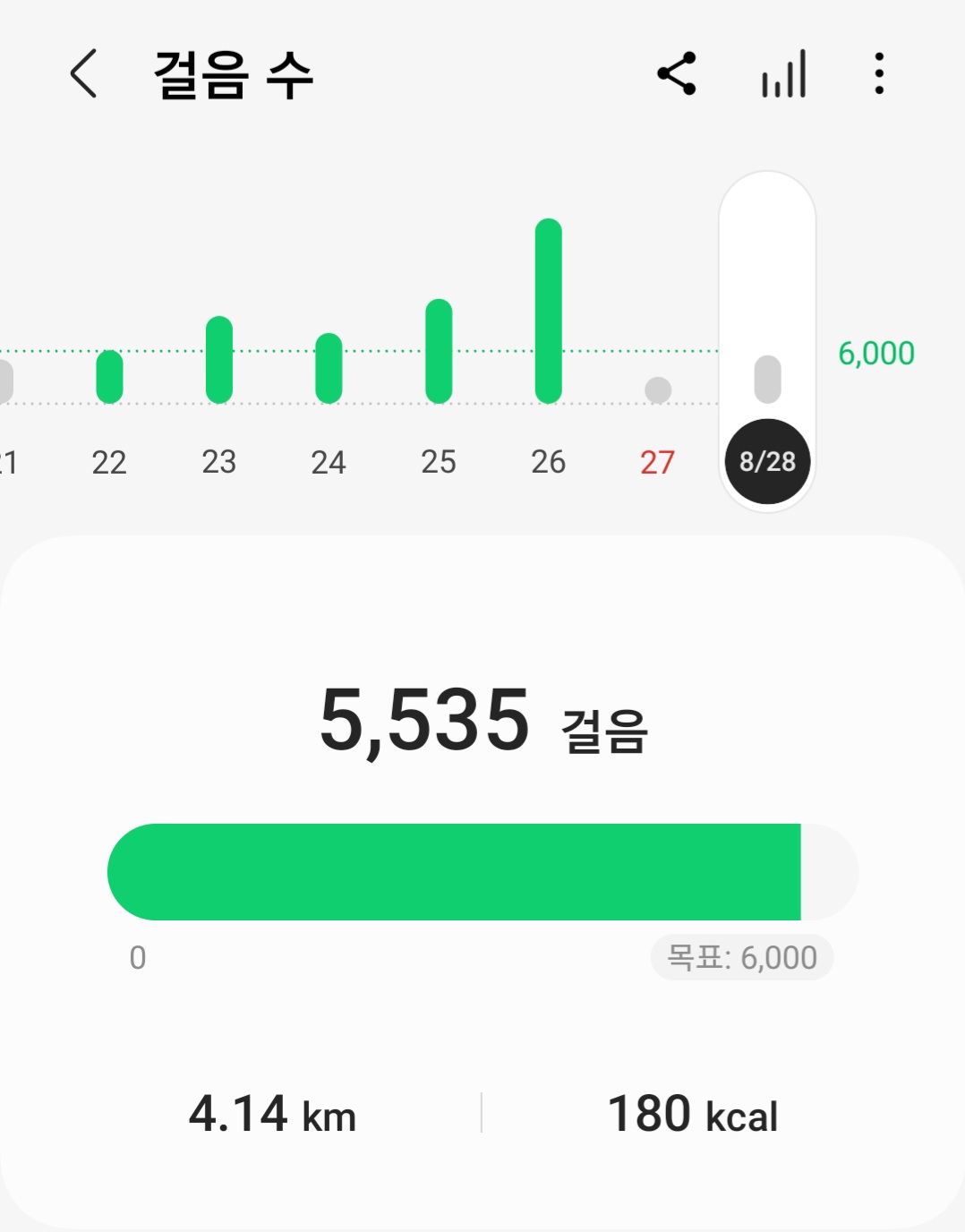Tap the 목표: 6,000 goal chip
The height and width of the screenshot is (1232, 965).
pyautogui.click(x=741, y=958)
